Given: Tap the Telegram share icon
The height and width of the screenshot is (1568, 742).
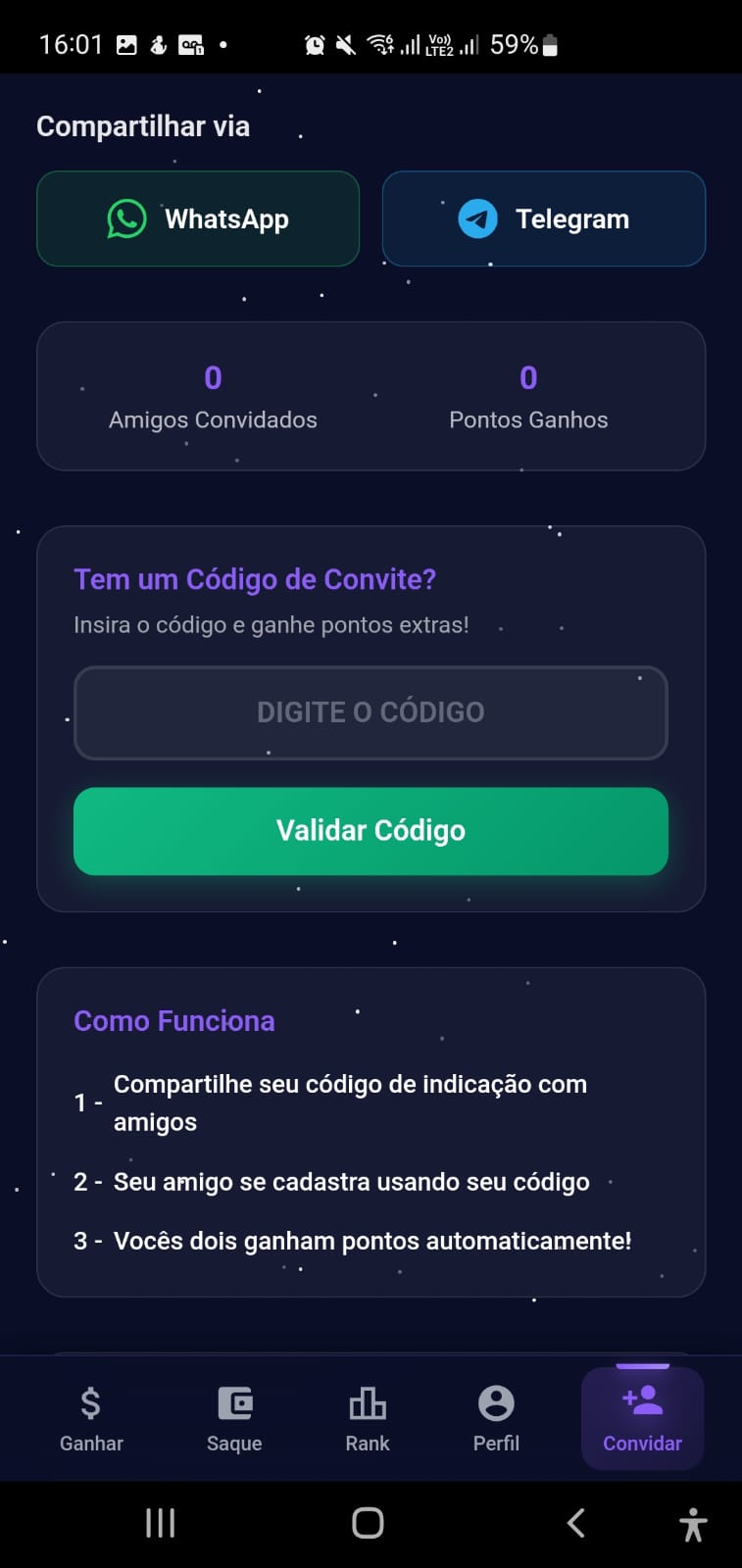Looking at the screenshot, I should [476, 219].
